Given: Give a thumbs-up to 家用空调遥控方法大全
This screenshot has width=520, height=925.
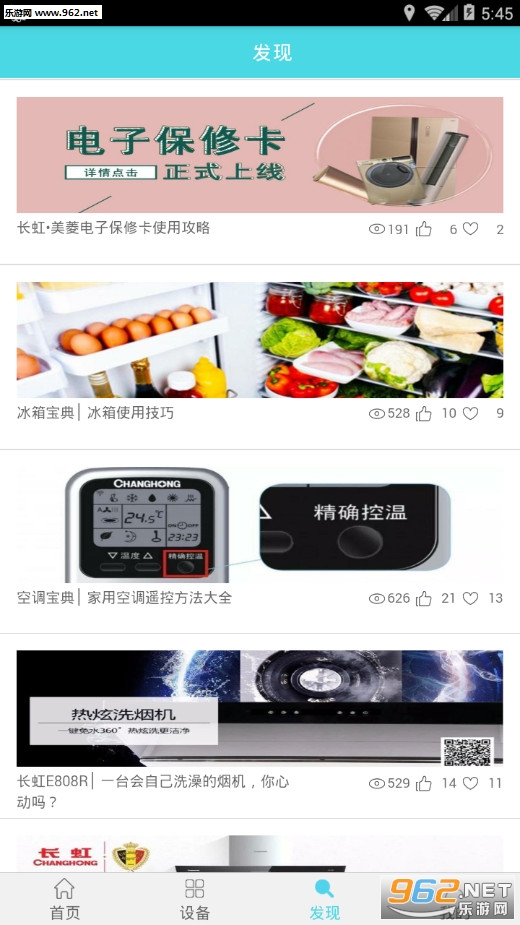Looking at the screenshot, I should [424, 599].
